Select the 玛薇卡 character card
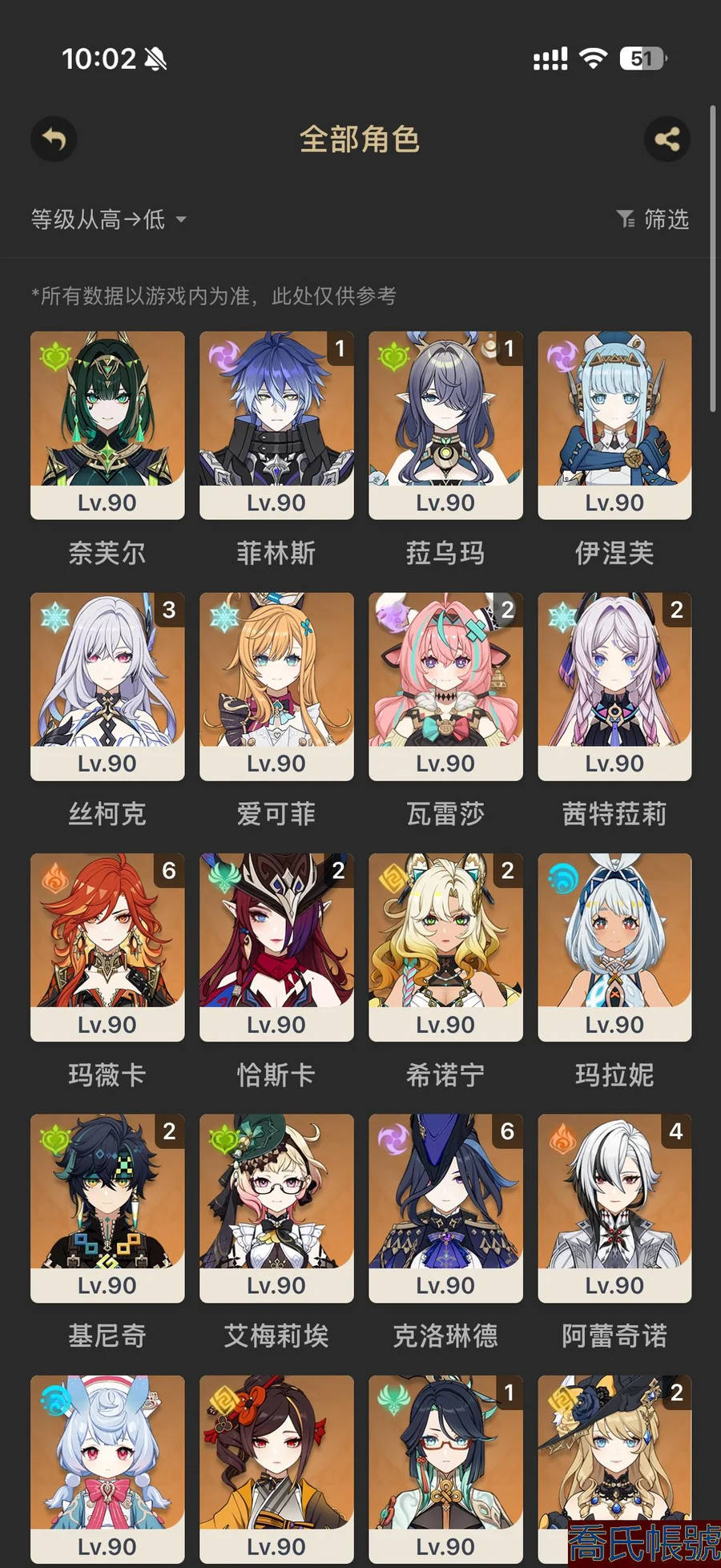This screenshot has height=1568, width=721. pyautogui.click(x=107, y=947)
